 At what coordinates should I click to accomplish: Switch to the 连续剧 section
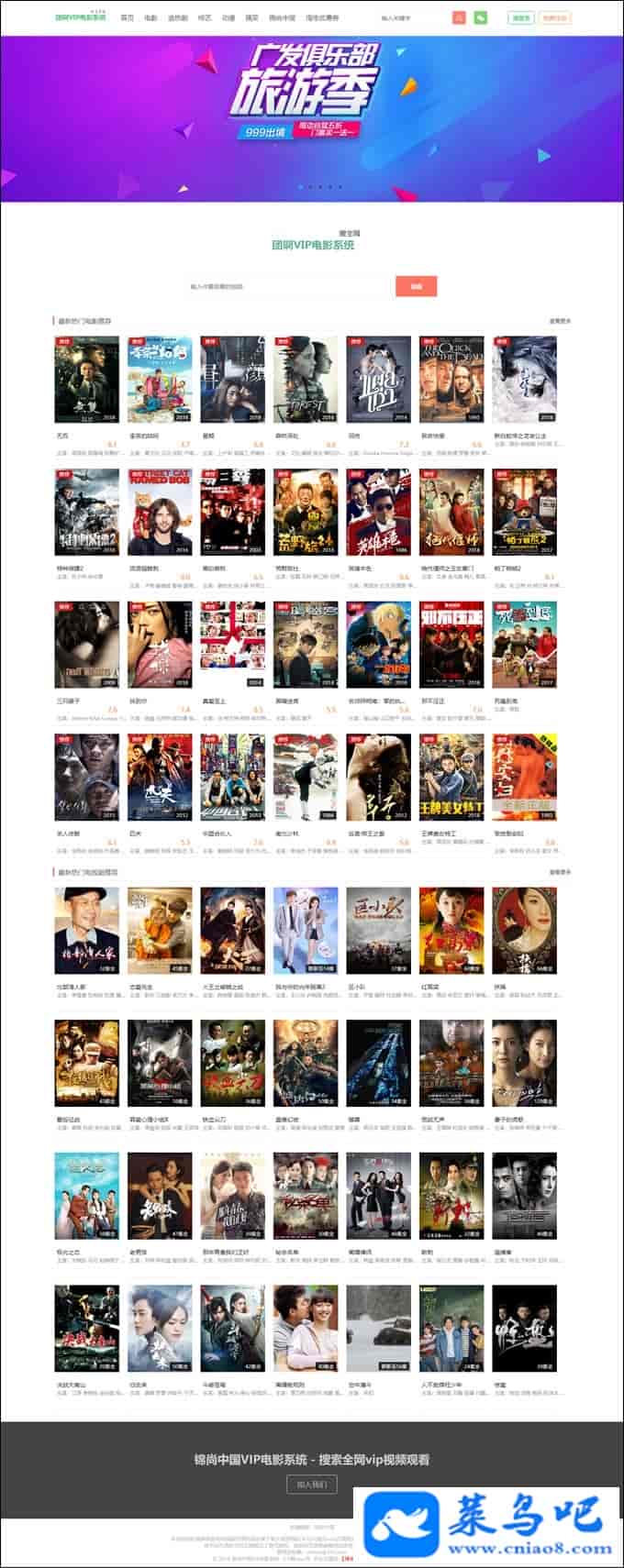tap(177, 17)
